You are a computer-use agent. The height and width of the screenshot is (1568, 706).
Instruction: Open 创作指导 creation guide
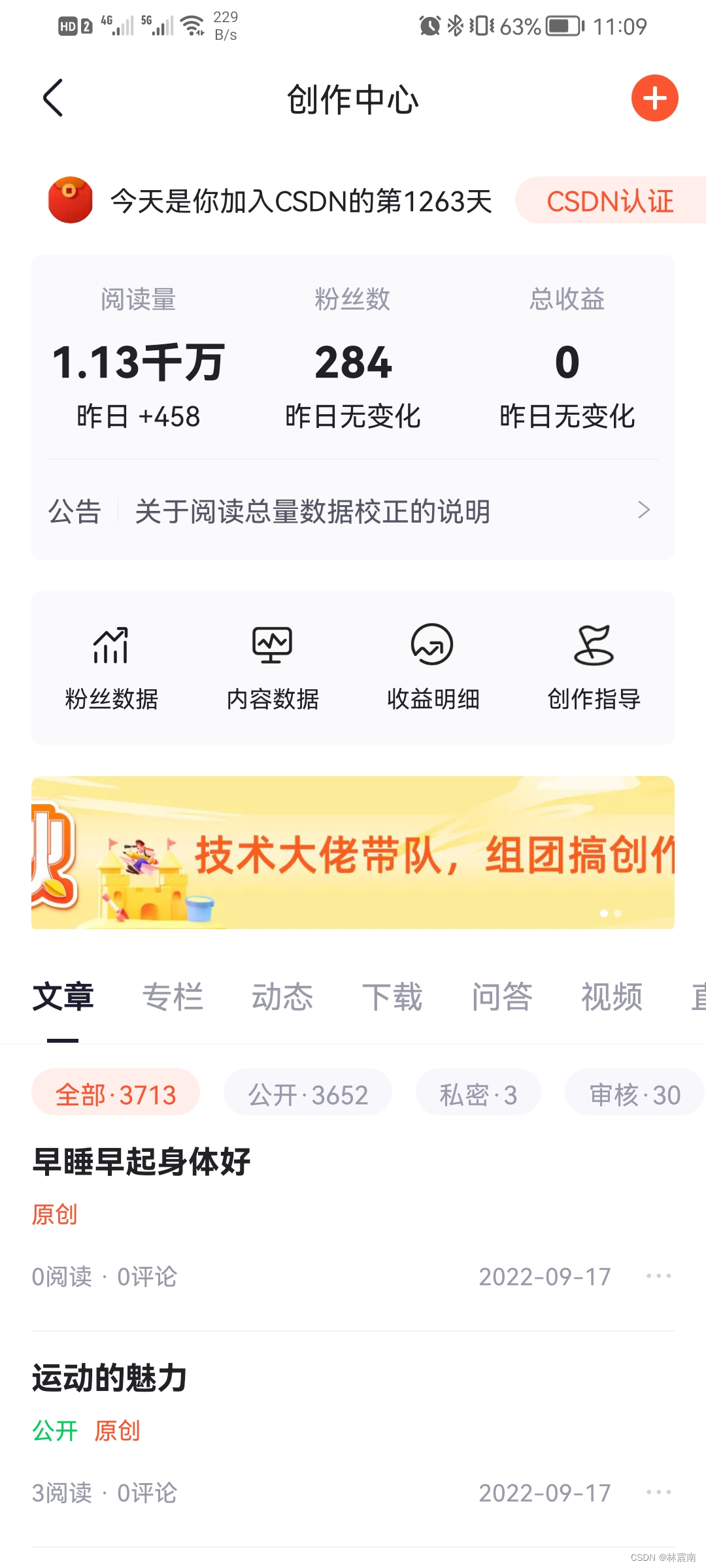point(594,668)
